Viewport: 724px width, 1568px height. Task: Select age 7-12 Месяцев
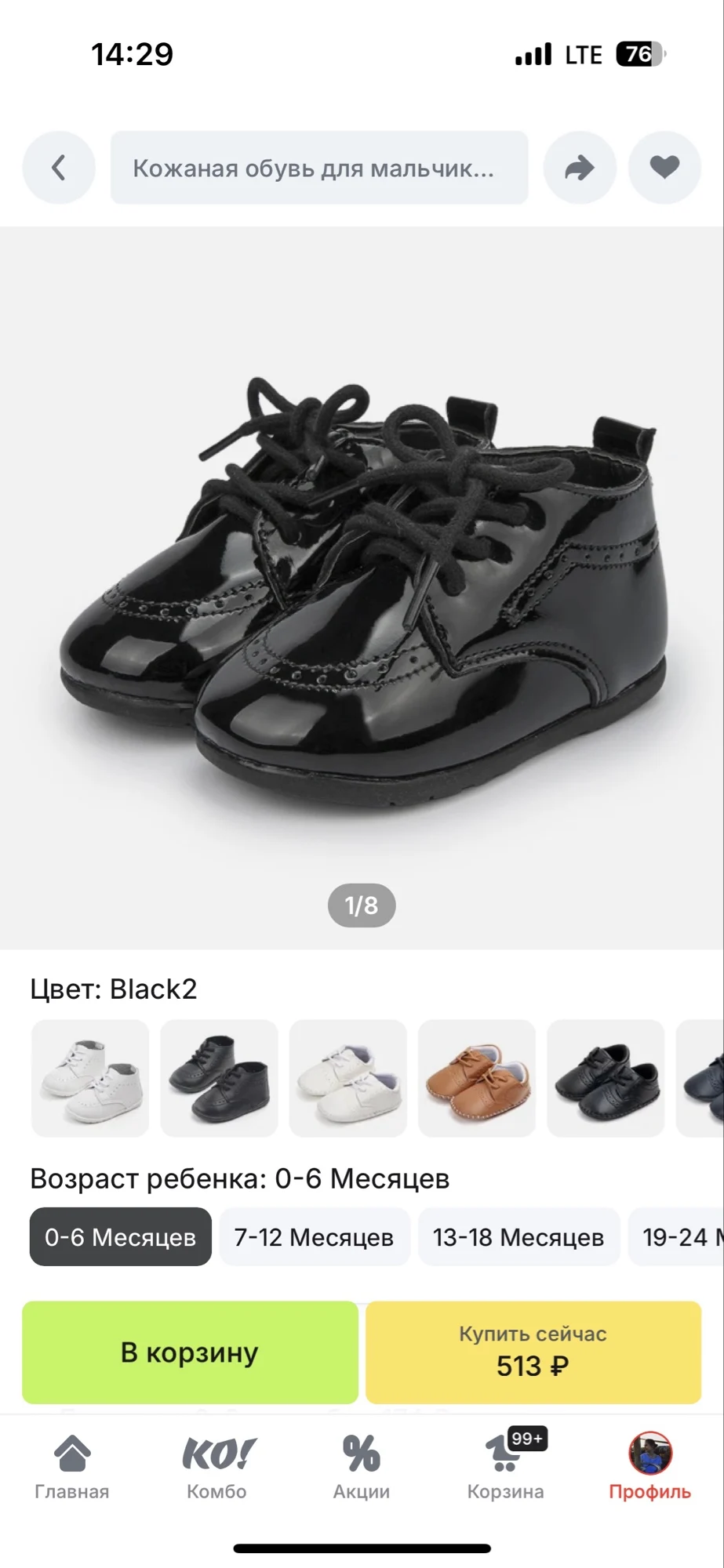click(315, 1237)
